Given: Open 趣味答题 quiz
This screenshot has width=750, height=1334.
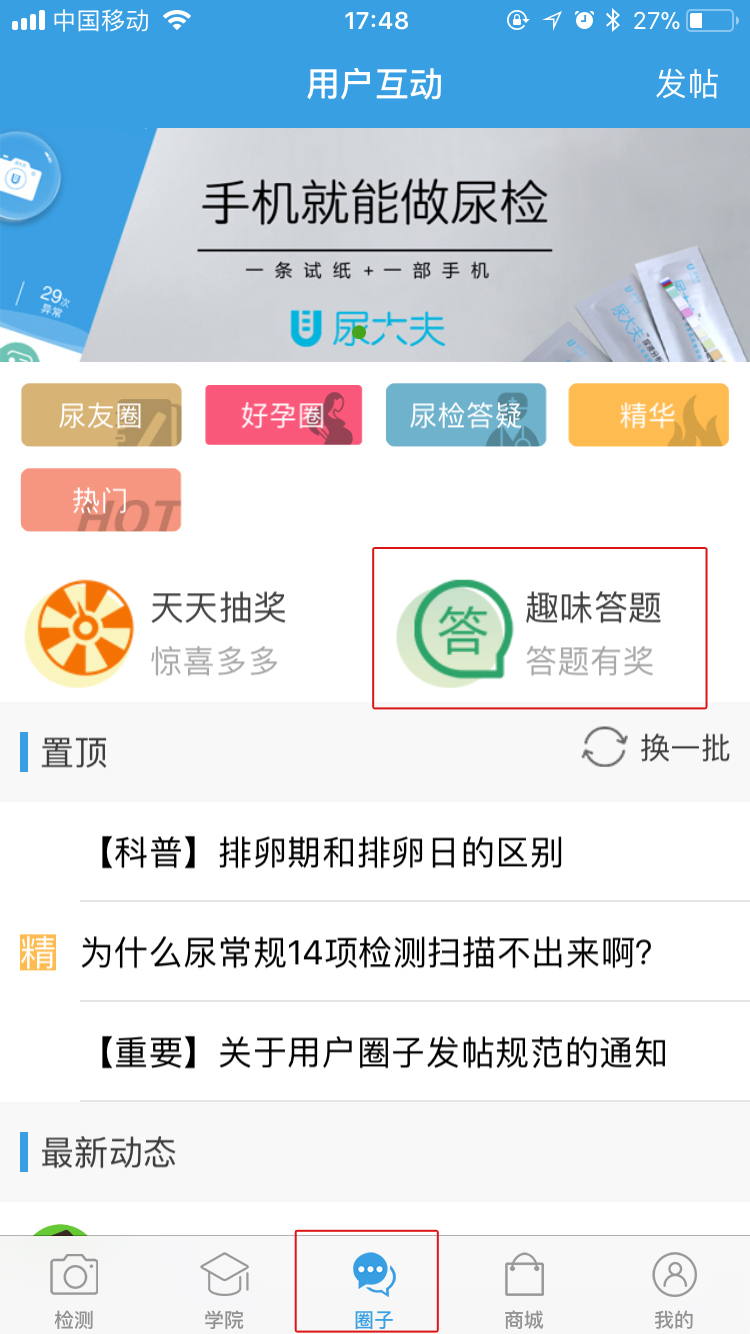Looking at the screenshot, I should pyautogui.click(x=540, y=629).
